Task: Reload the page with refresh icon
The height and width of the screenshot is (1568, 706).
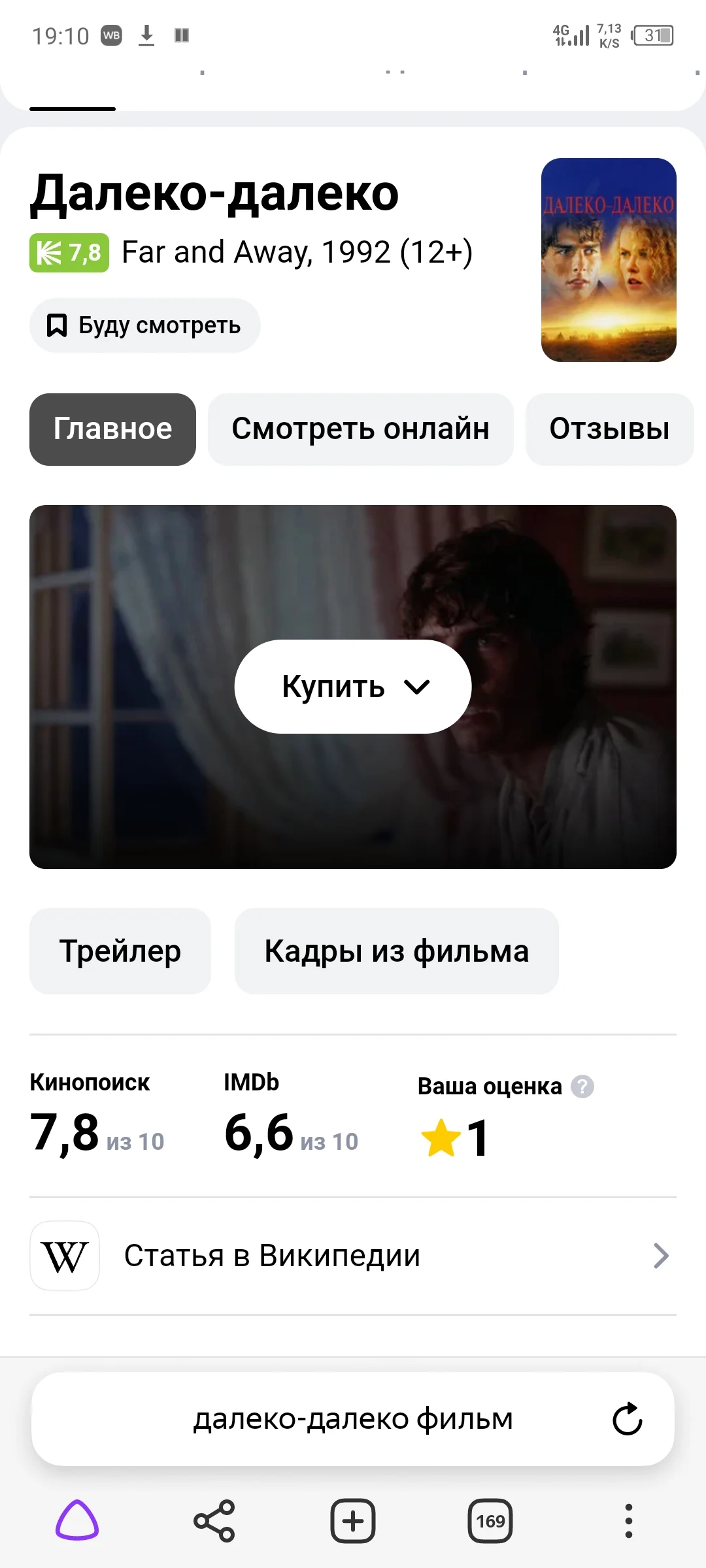Action: click(627, 1419)
